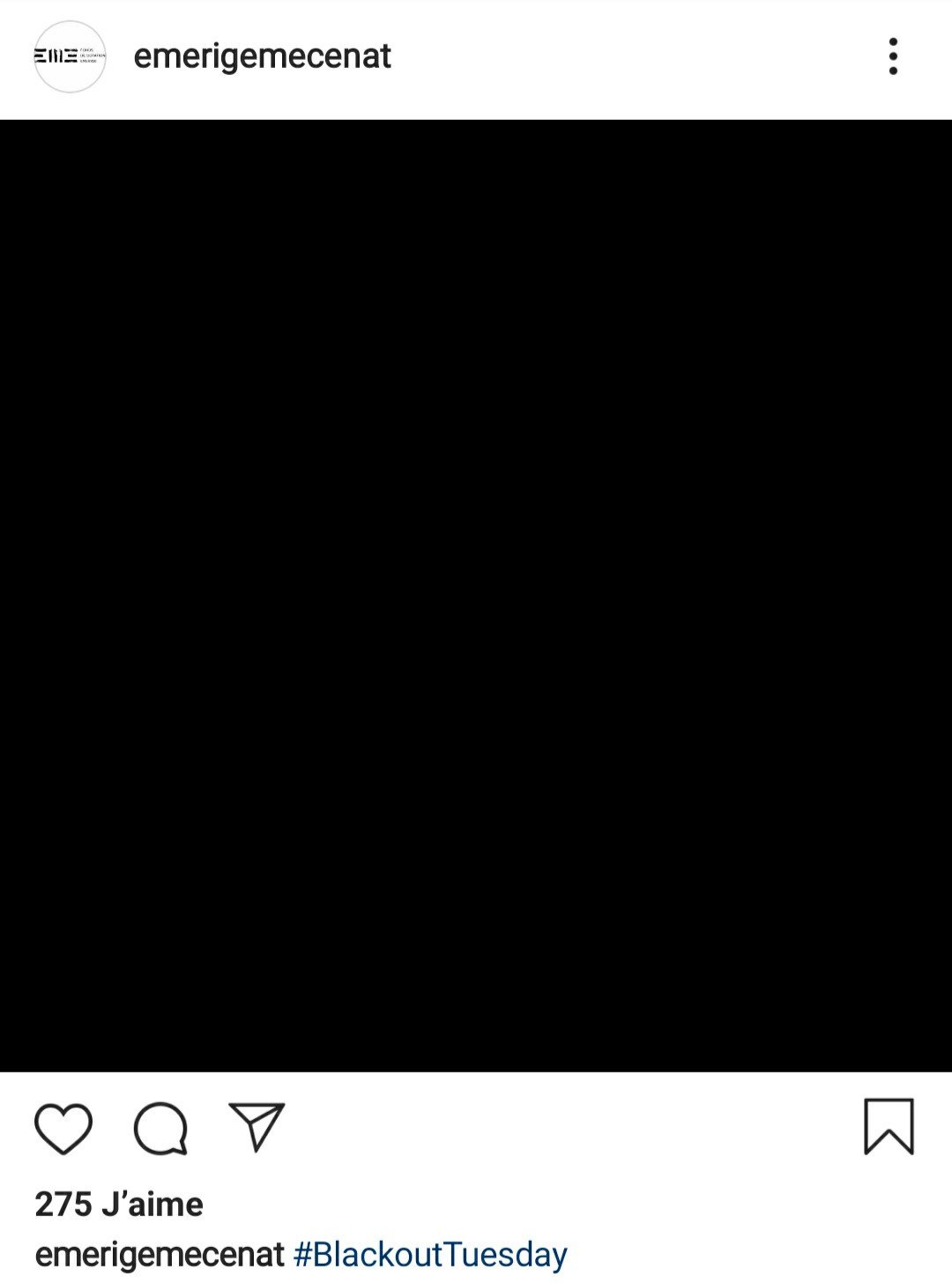Like the post with the heart icon
This screenshot has width=952, height=1284.
click(x=63, y=1128)
